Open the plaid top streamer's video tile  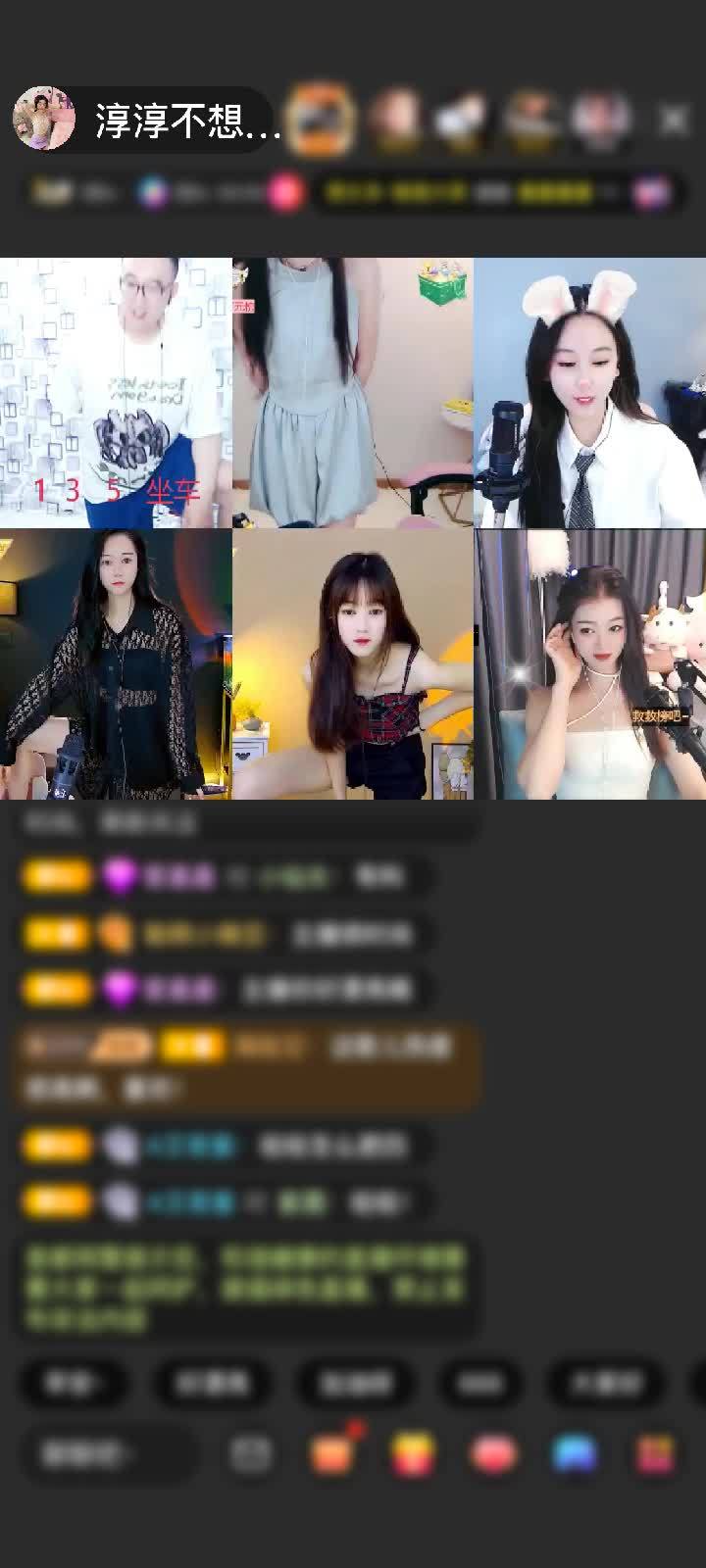(x=352, y=663)
